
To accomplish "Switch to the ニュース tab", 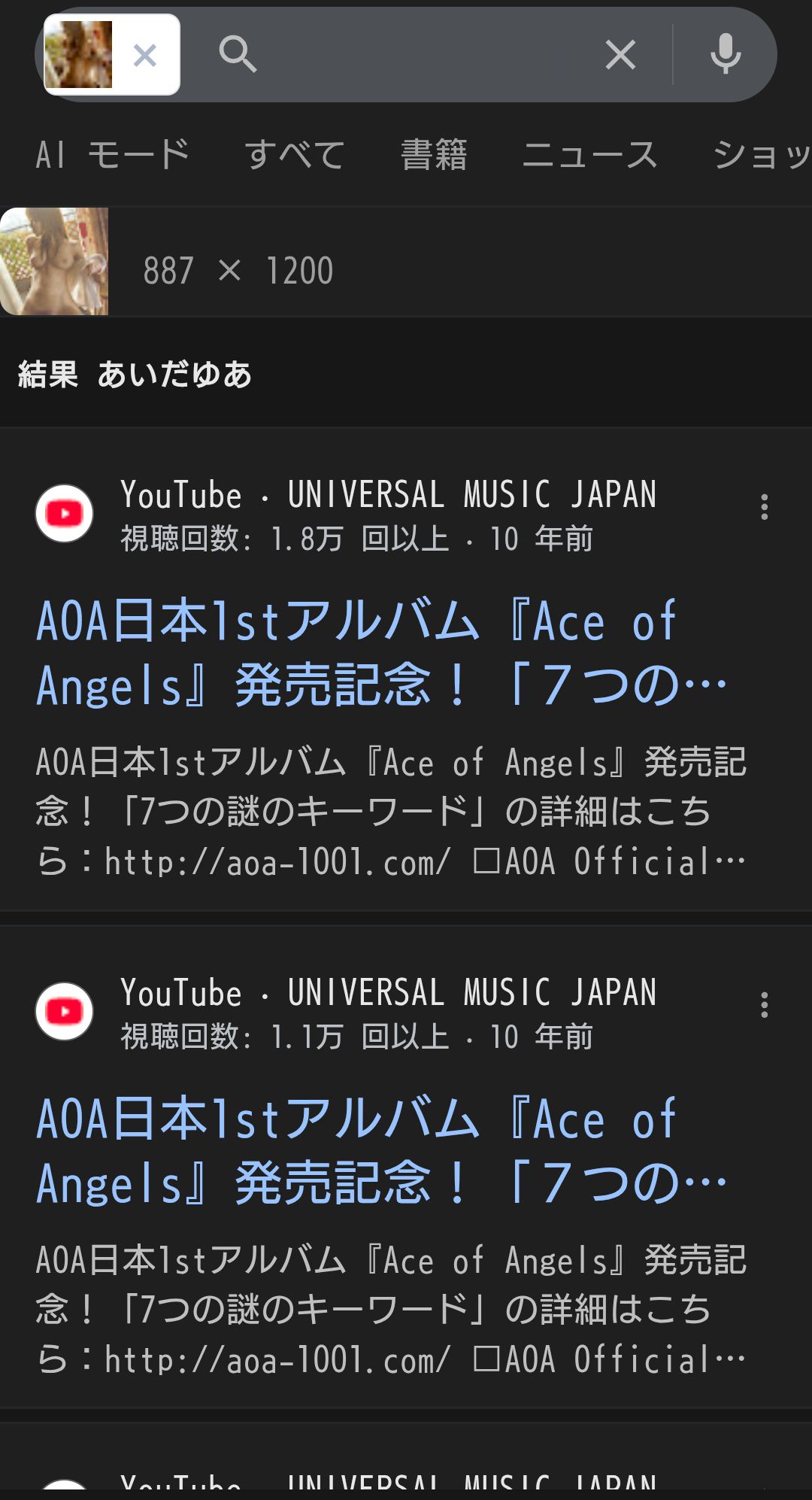I will coord(589,155).
